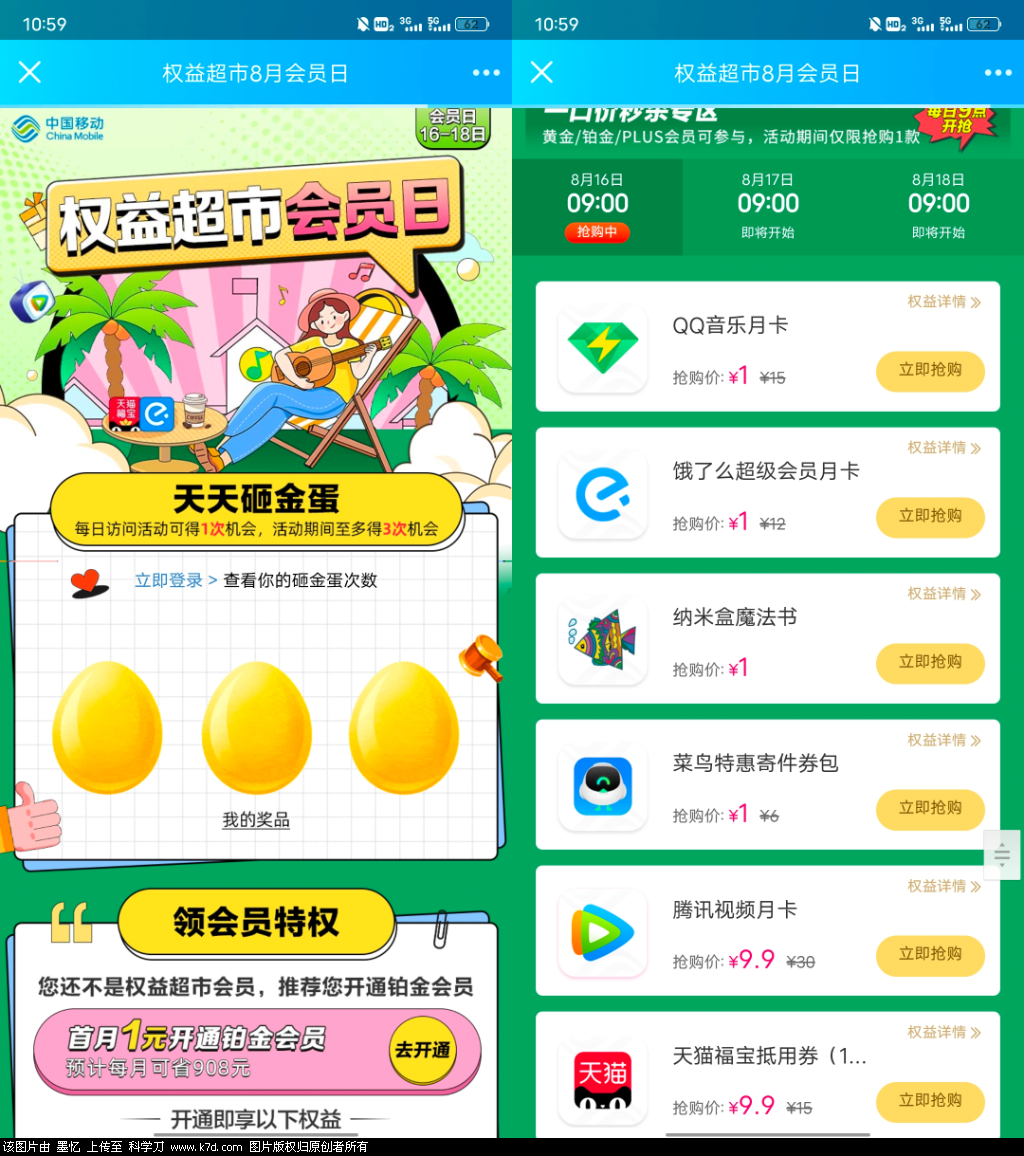1024x1156 pixels.
Task: Hit 立即抢购 on 腾讯视频月卡
Action: click(930, 955)
